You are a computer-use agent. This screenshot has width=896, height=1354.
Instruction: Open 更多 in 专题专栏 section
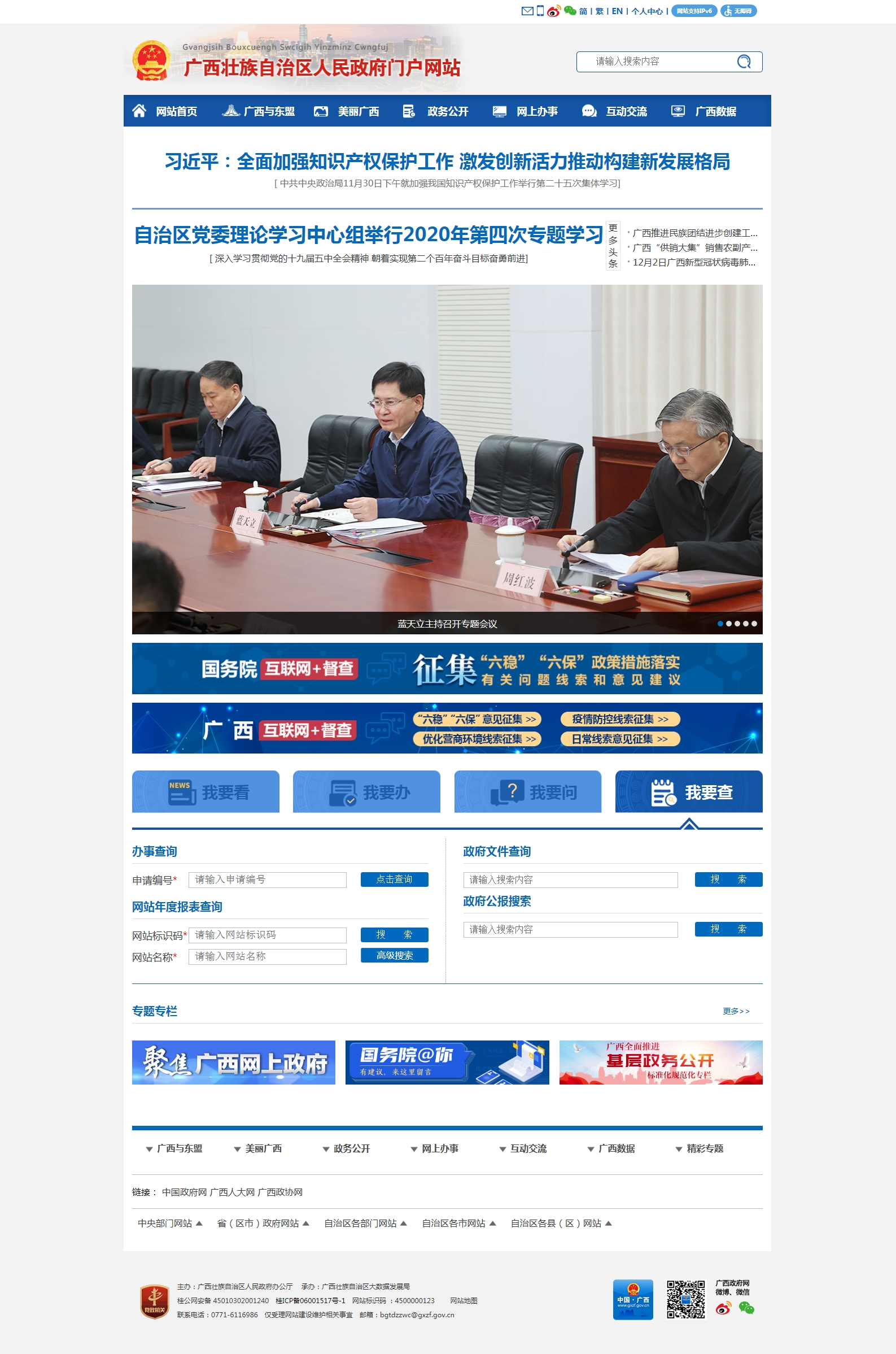pos(736,1011)
